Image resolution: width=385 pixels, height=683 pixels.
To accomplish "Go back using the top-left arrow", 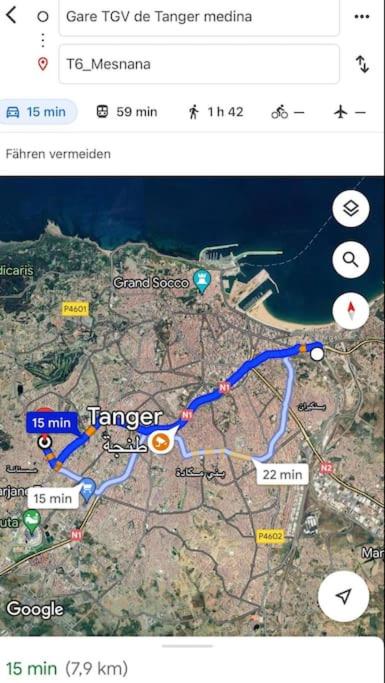I will (11, 16).
